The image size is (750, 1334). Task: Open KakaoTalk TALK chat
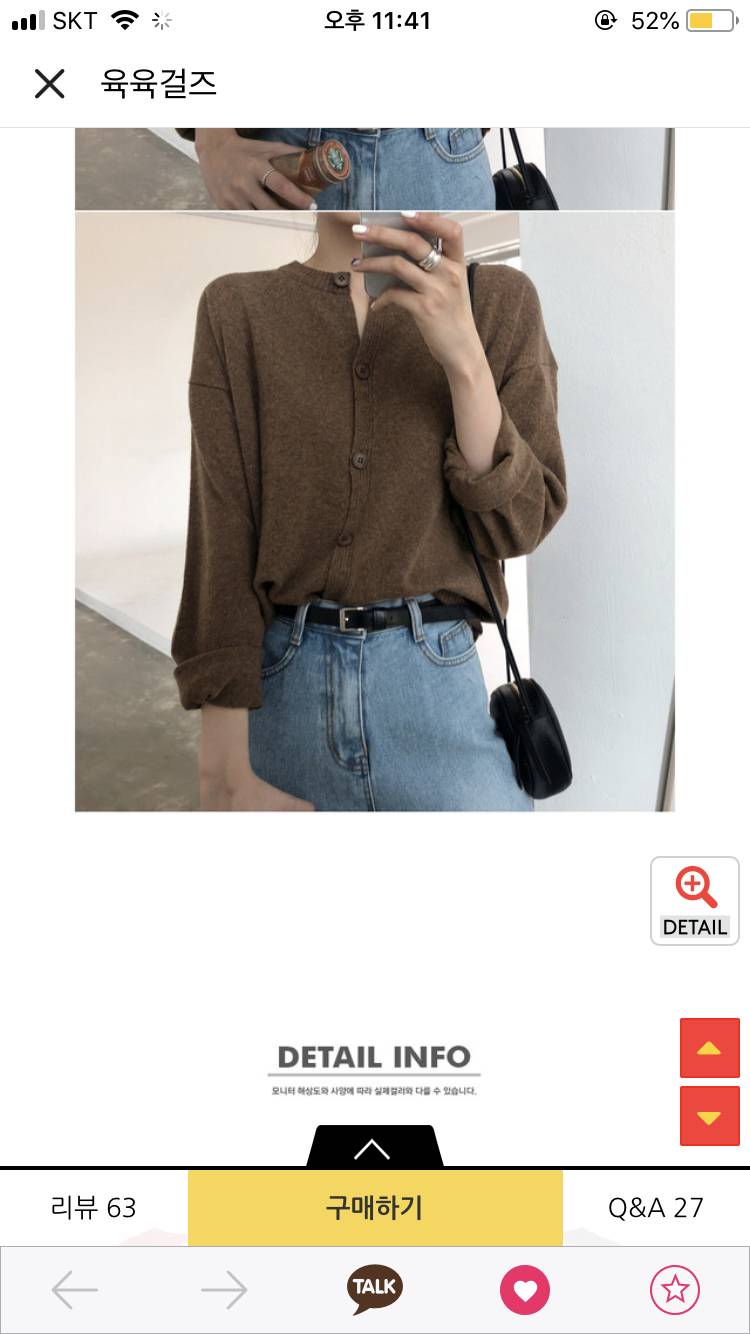coord(375,1289)
